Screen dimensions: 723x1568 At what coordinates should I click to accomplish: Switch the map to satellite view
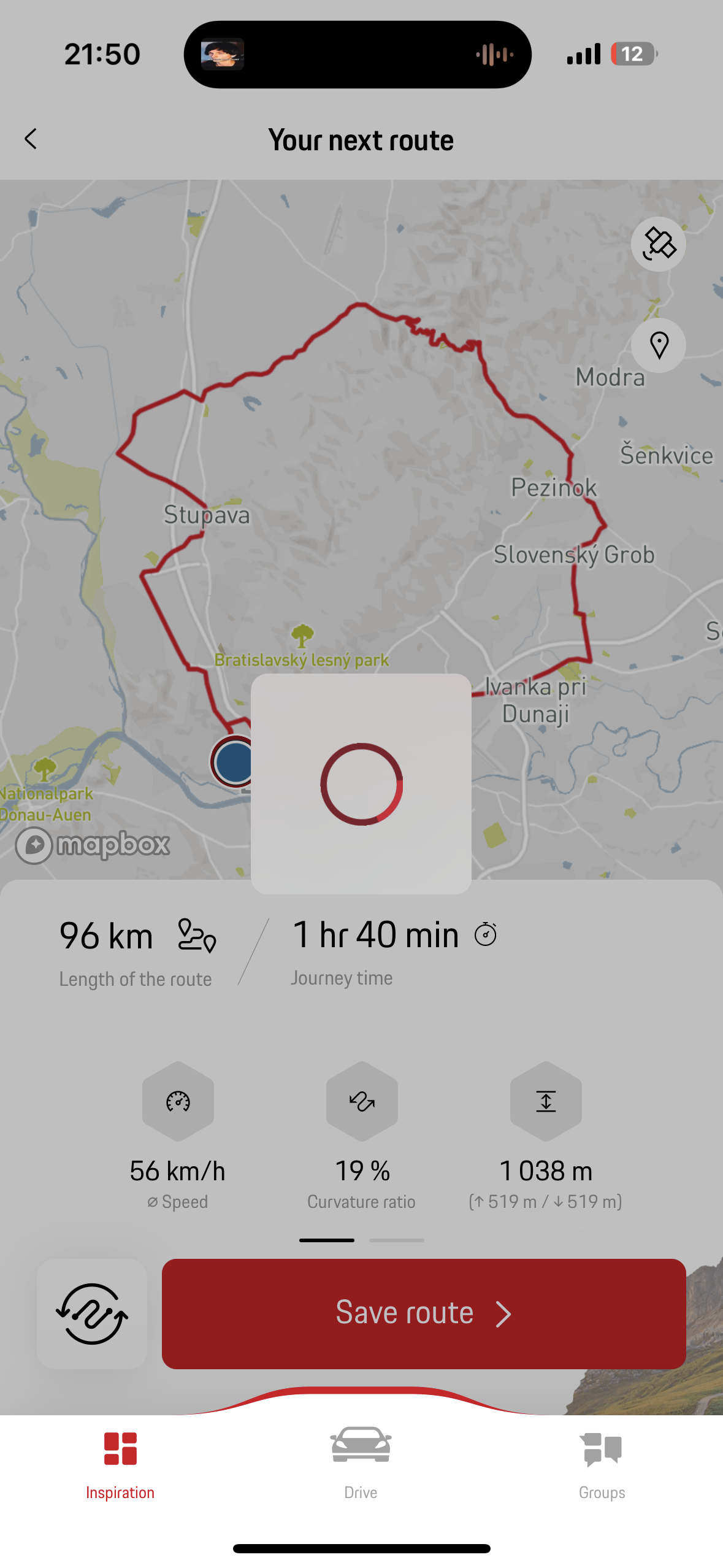click(x=658, y=244)
